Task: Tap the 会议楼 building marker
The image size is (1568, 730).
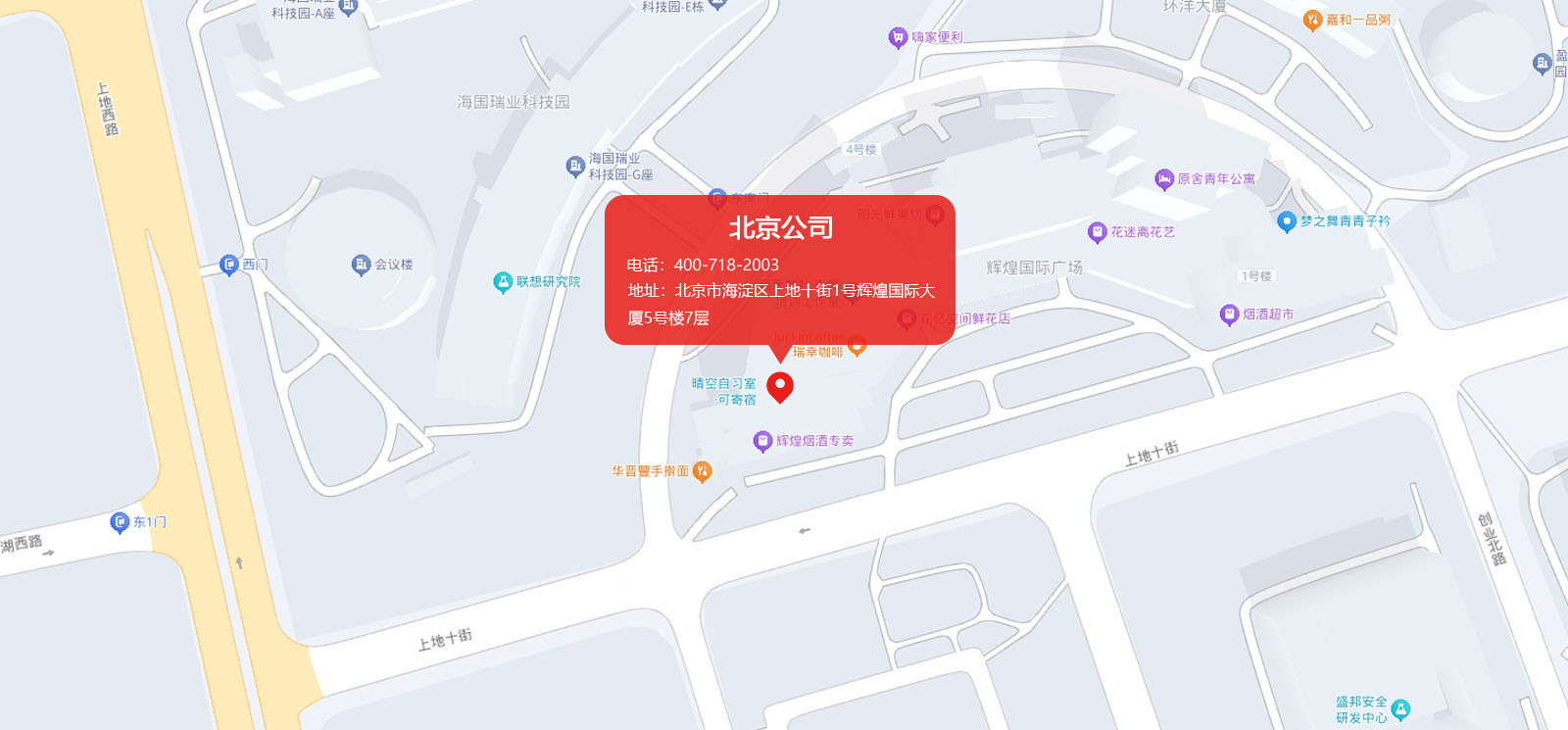Action: click(361, 265)
